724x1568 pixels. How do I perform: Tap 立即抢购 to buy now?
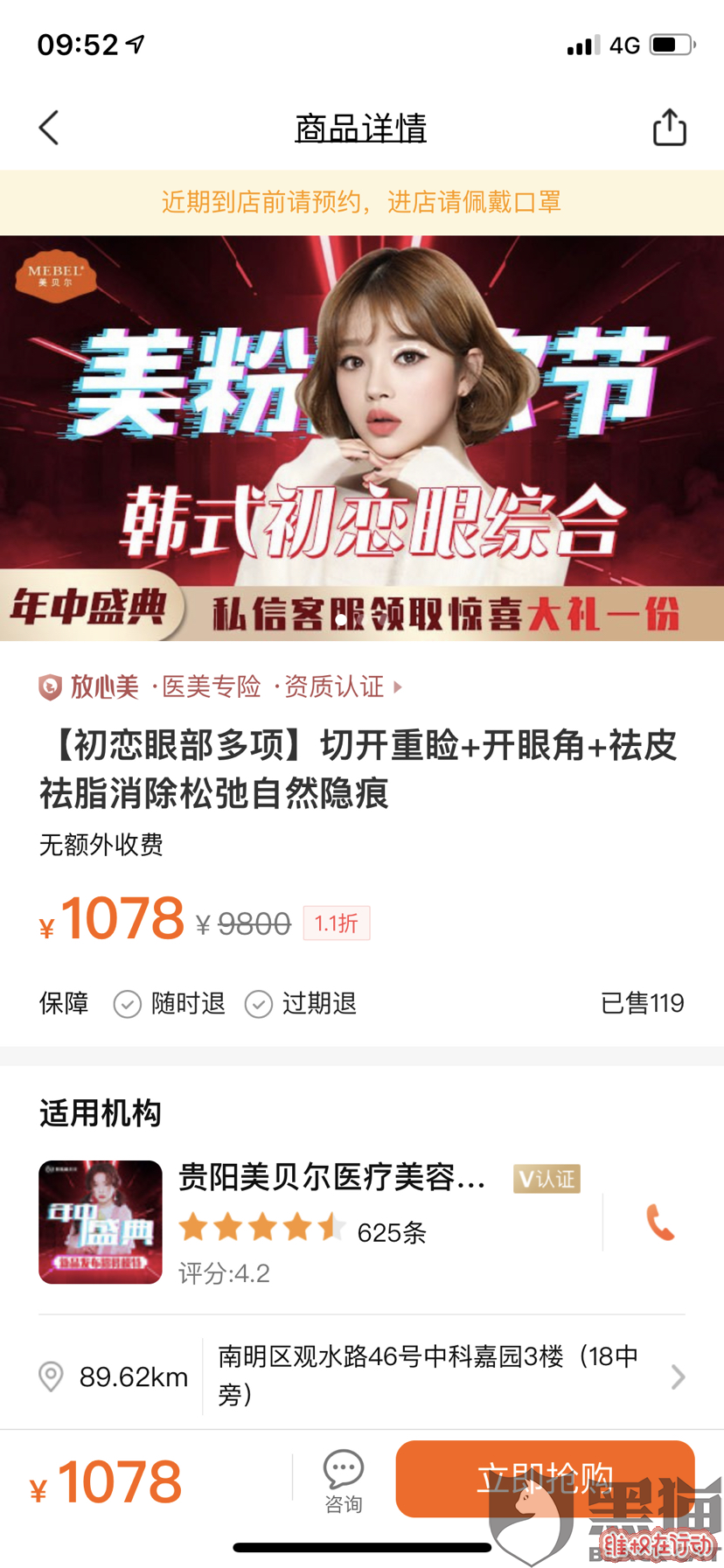click(544, 1478)
